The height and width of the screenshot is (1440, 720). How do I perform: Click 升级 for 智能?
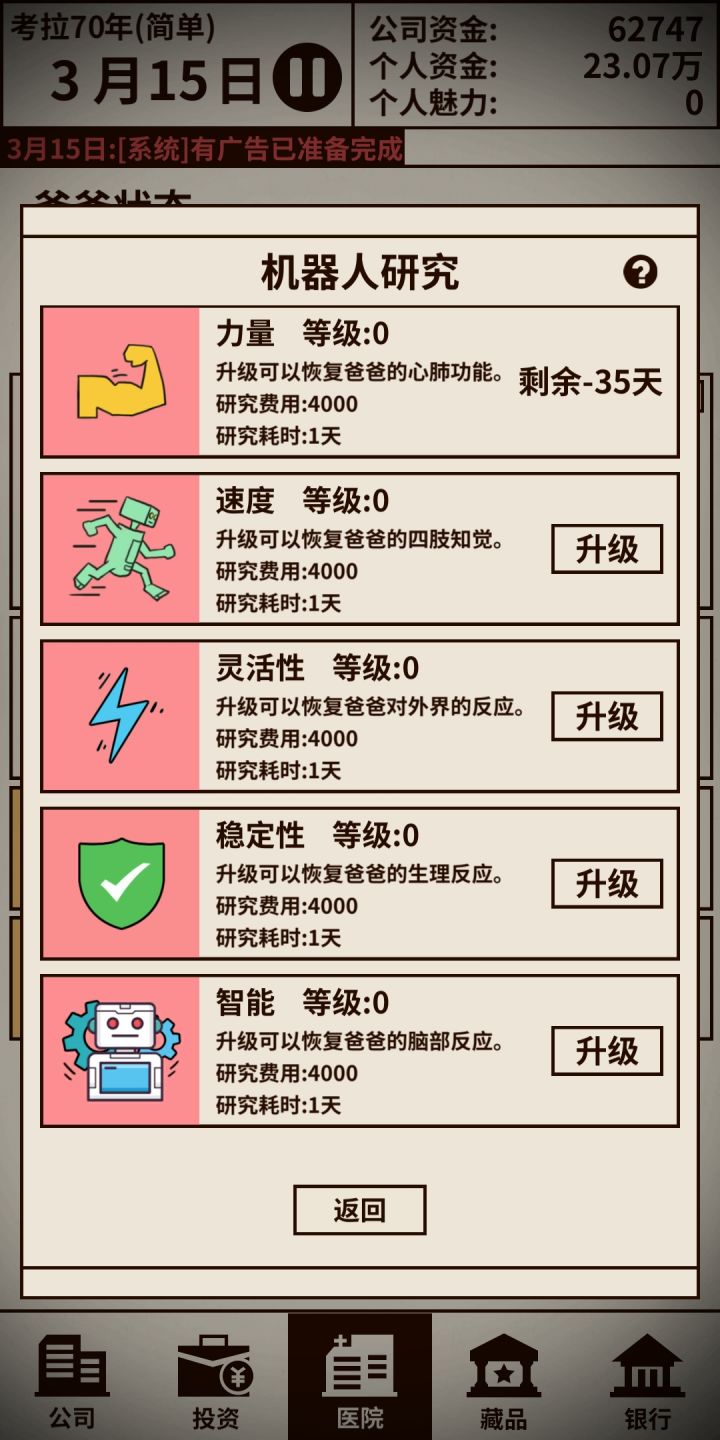coord(605,1051)
